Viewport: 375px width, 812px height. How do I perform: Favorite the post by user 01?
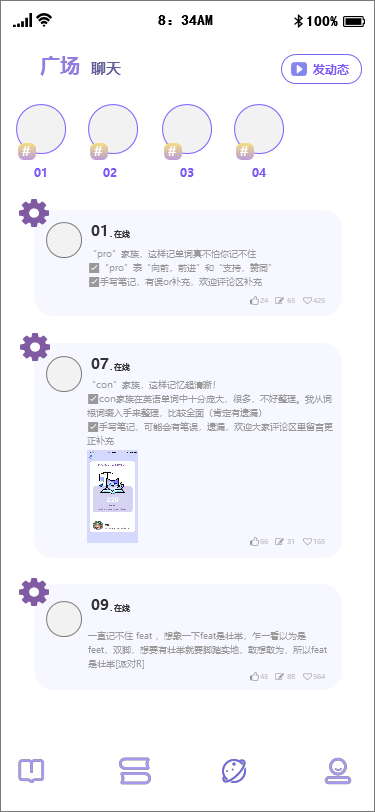pos(307,300)
